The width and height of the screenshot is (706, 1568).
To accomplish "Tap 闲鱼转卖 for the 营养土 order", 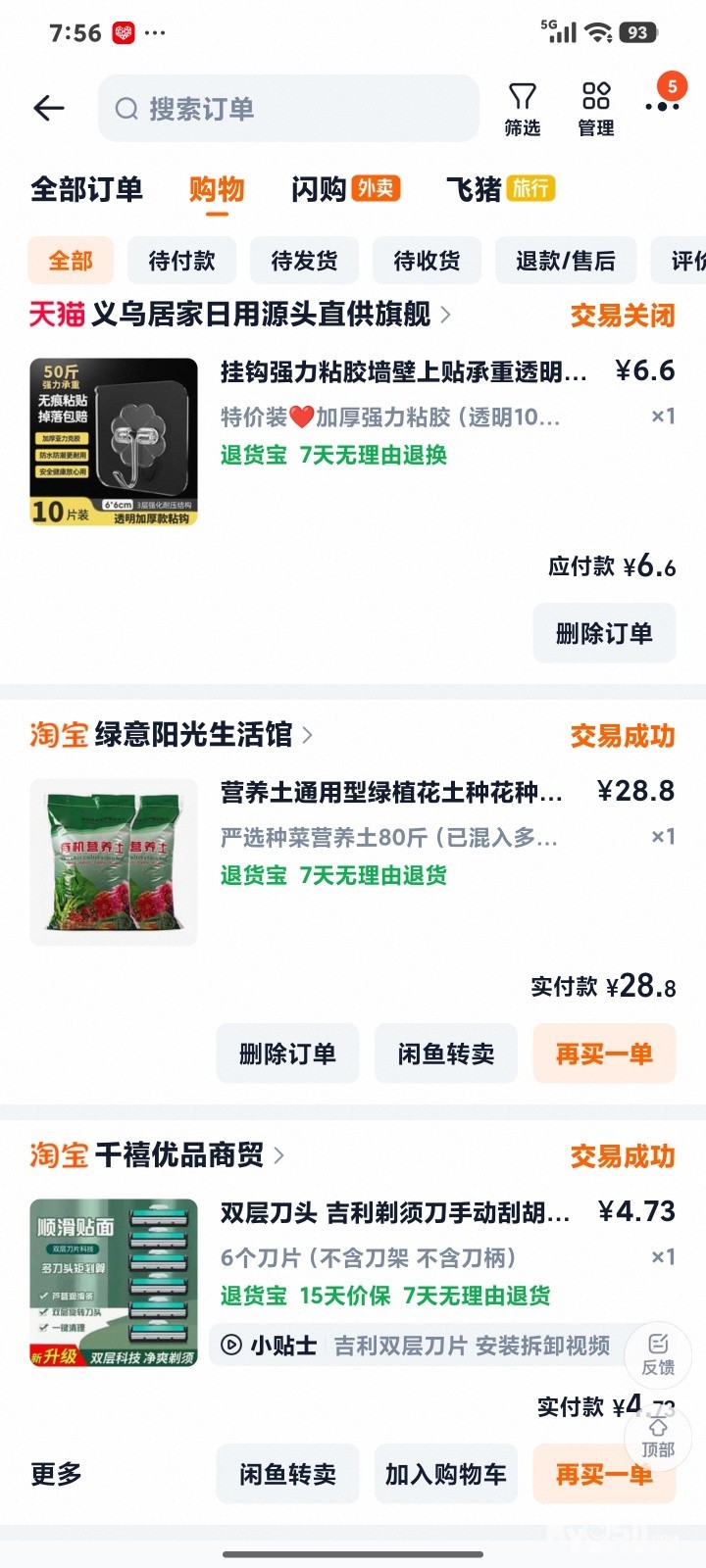I will click(445, 1053).
